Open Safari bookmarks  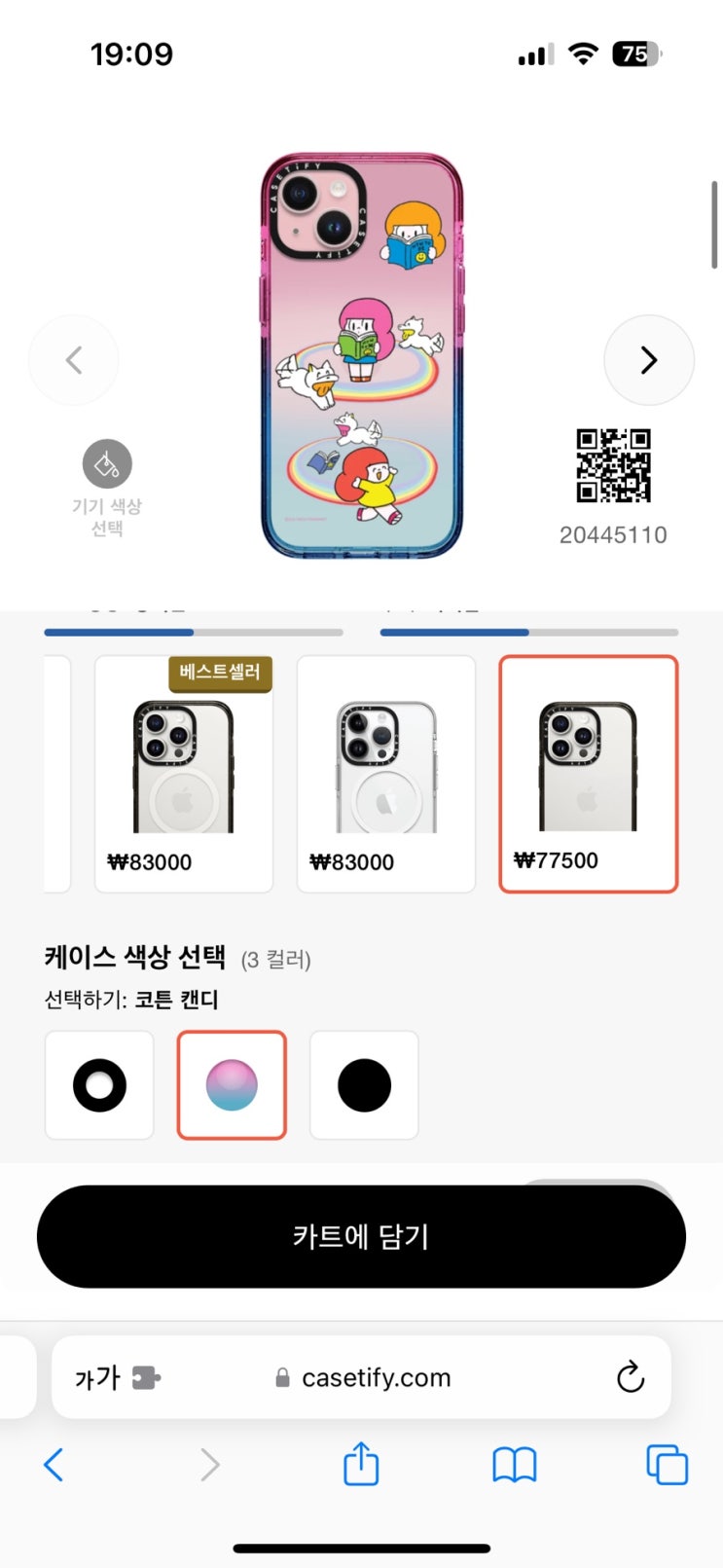coord(514,1464)
